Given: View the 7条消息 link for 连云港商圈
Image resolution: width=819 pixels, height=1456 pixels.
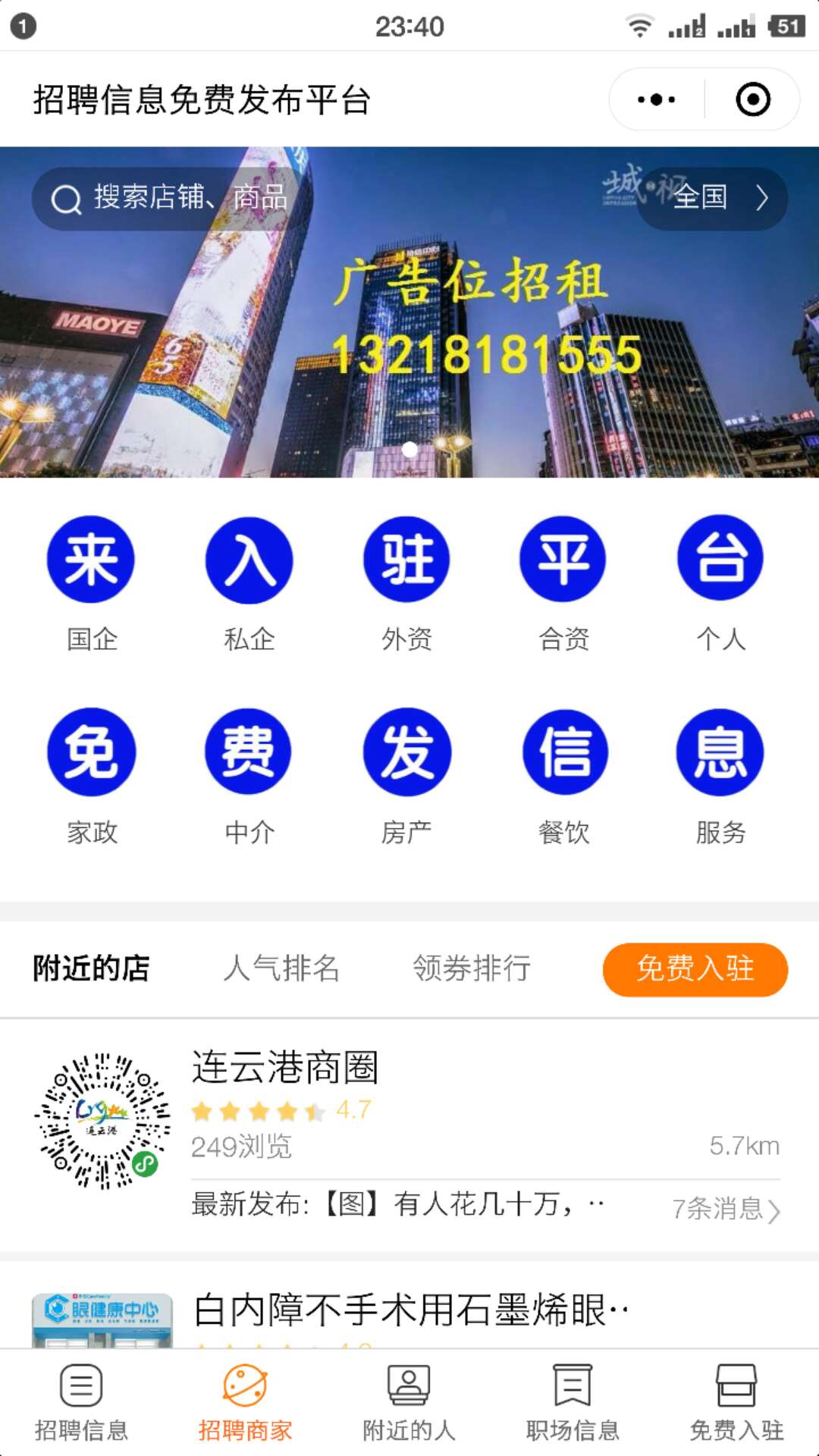Looking at the screenshot, I should click(x=726, y=1208).
